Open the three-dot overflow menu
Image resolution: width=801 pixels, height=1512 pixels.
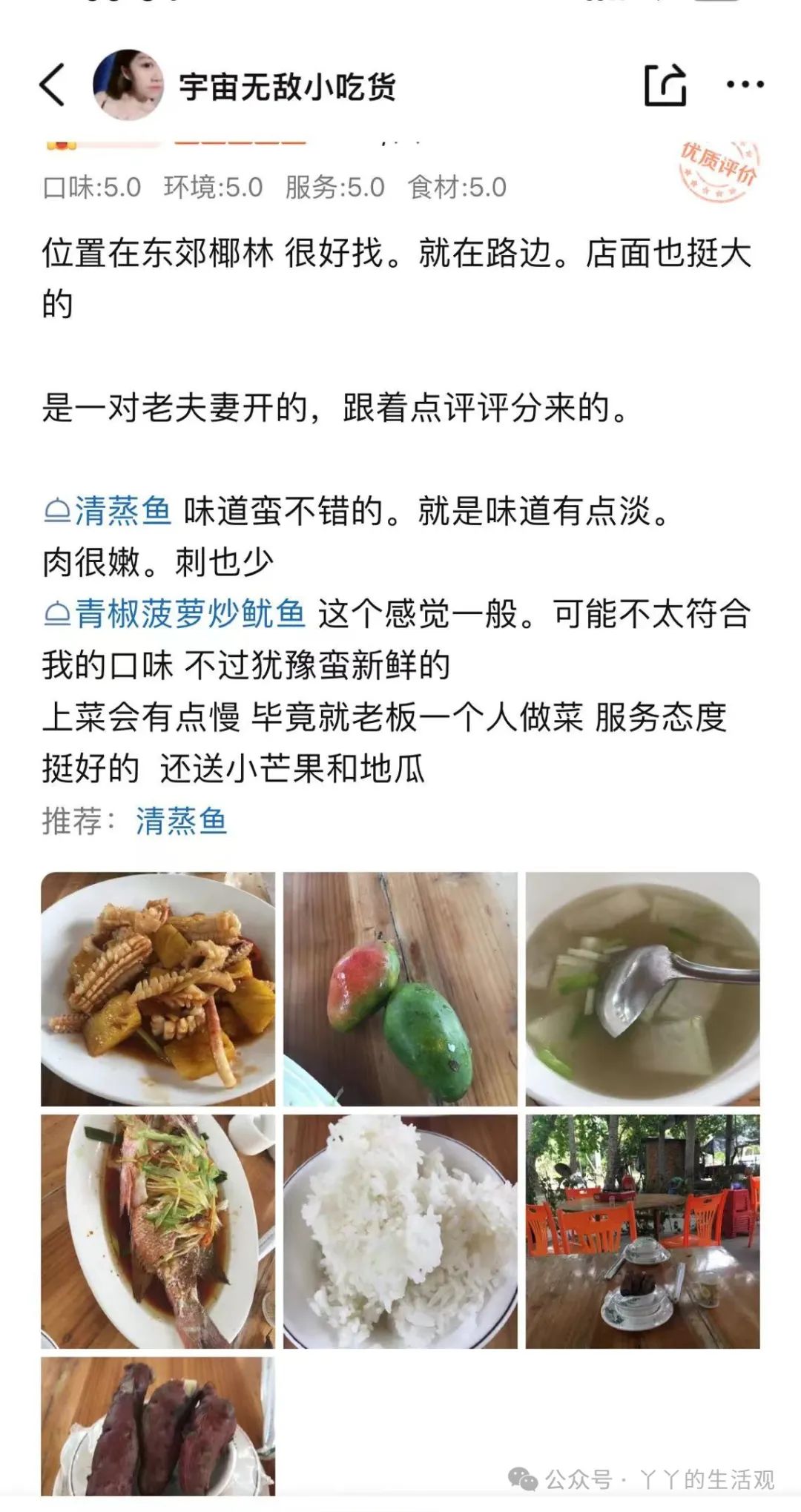click(x=745, y=85)
